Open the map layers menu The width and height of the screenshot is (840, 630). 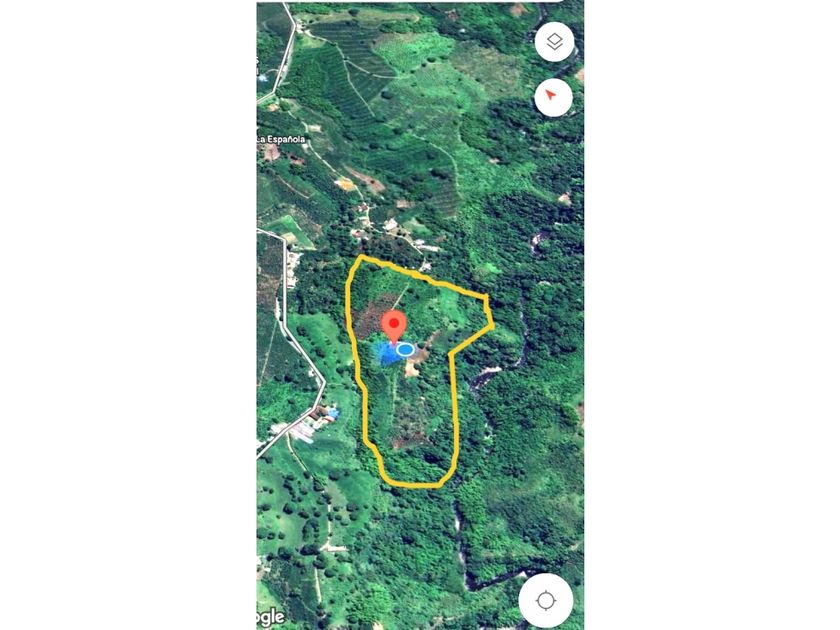point(554,43)
